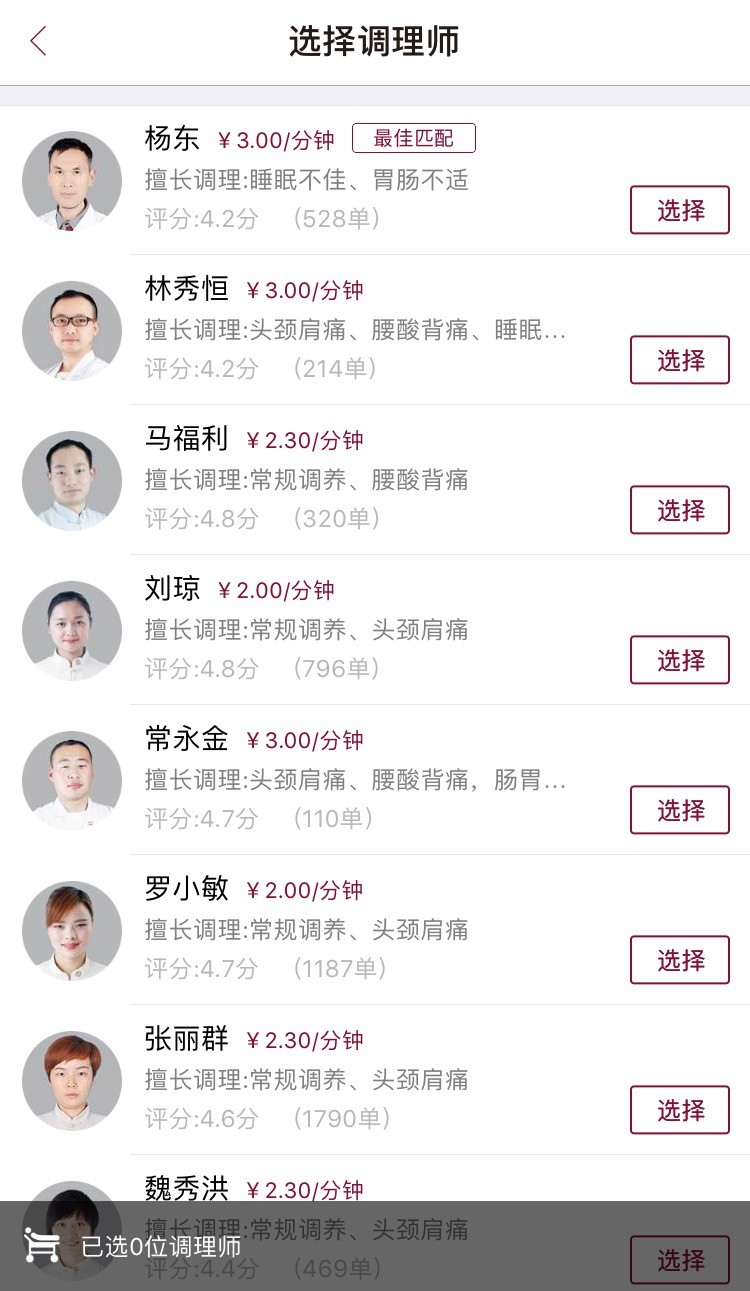
Task: Click 马福利's profile avatar
Action: 71,480
